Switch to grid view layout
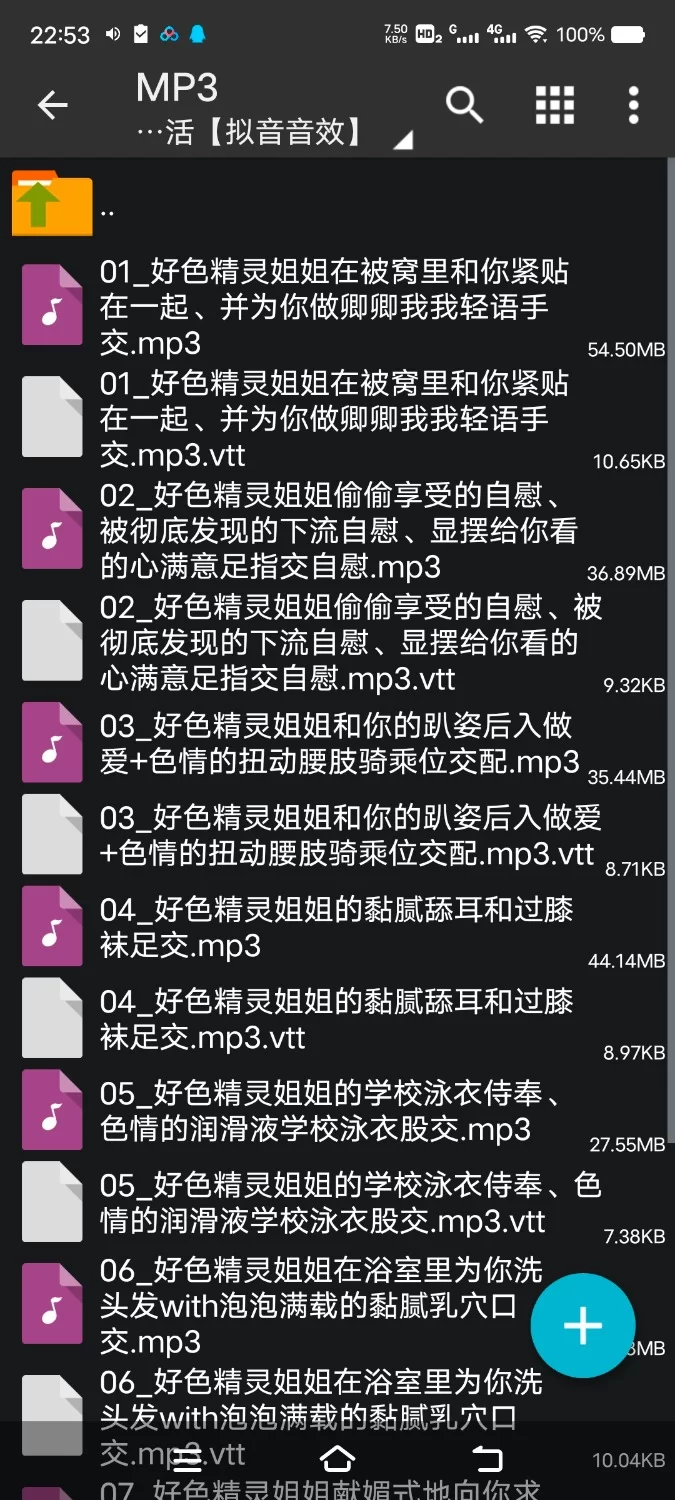675x1500 pixels. point(554,104)
